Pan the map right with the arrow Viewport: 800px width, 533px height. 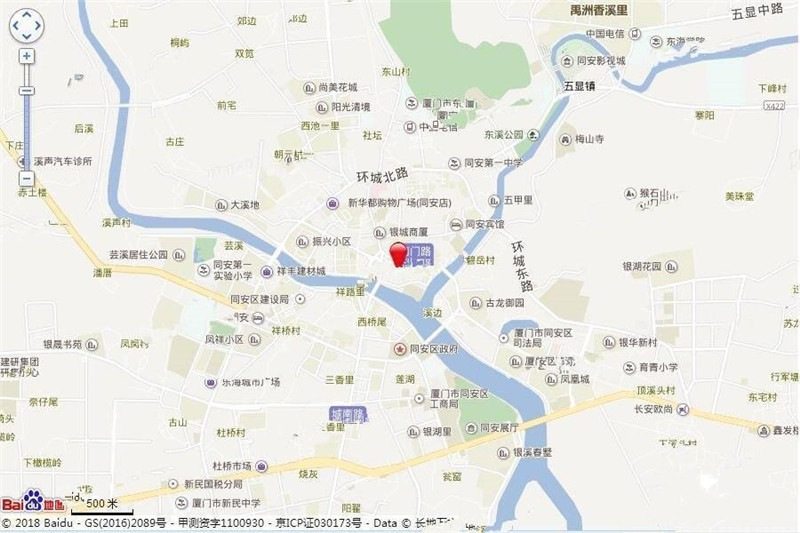[38, 25]
